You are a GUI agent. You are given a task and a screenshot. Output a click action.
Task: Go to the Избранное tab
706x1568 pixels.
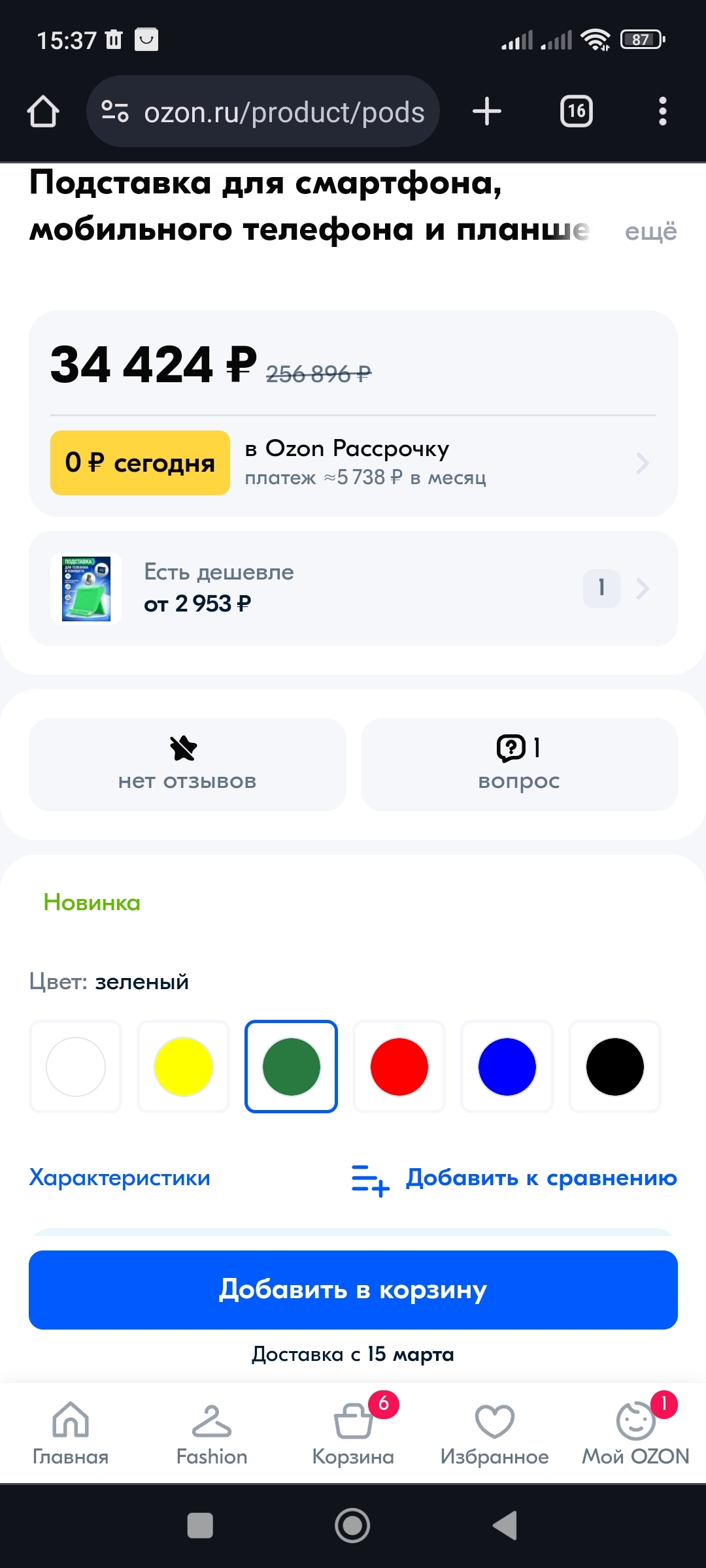tap(494, 1432)
